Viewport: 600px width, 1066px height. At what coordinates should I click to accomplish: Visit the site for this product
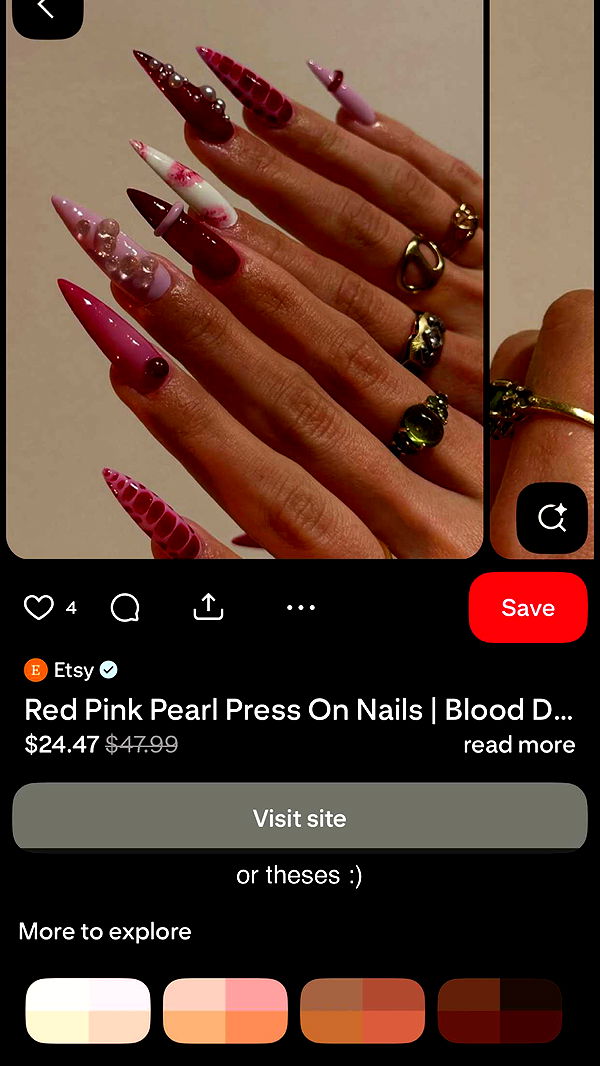[x=300, y=818]
